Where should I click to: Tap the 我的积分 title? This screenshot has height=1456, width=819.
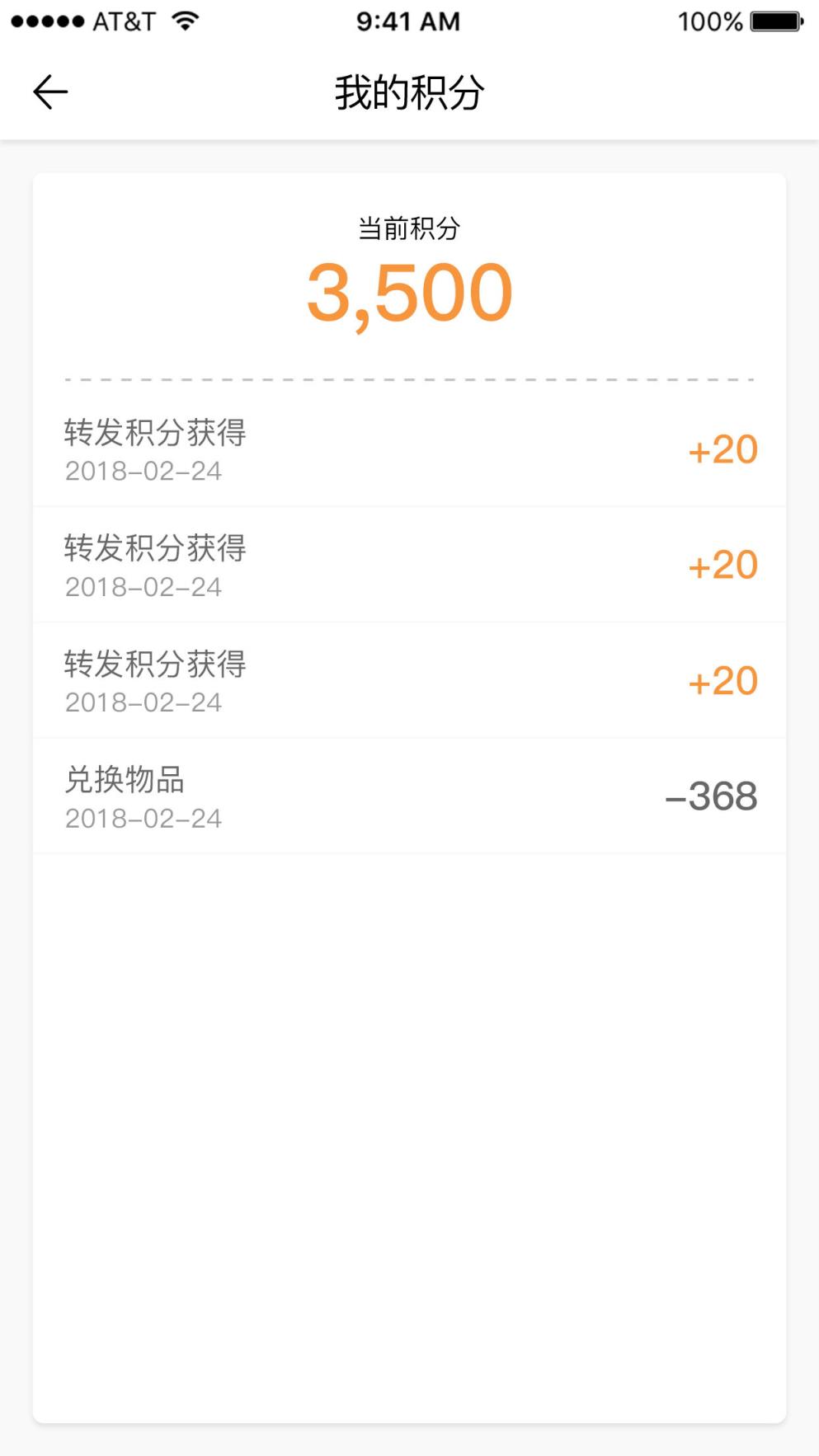409,92
